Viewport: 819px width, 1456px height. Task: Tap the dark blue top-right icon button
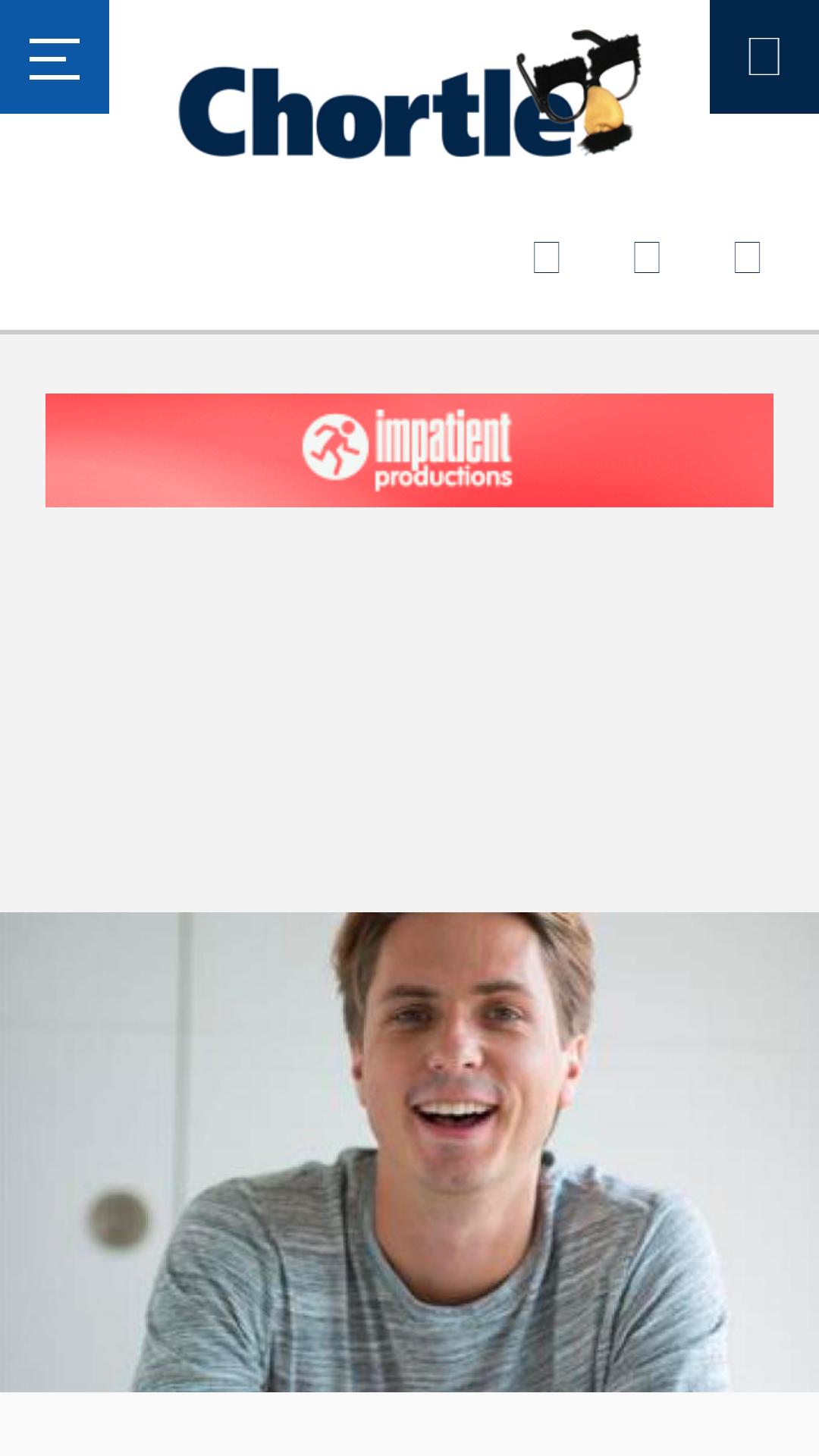[764, 57]
